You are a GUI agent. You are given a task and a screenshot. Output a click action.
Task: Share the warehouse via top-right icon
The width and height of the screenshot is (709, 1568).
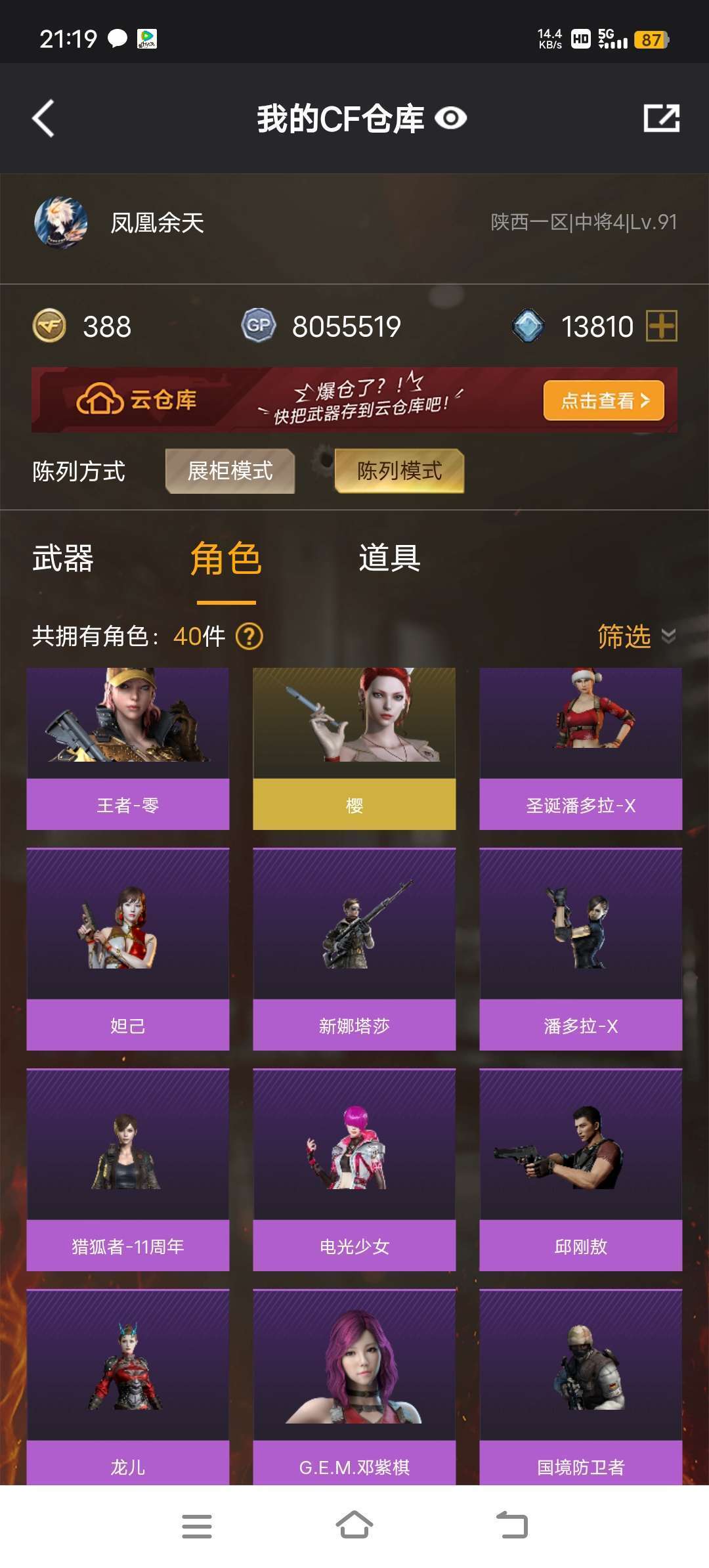[661, 119]
